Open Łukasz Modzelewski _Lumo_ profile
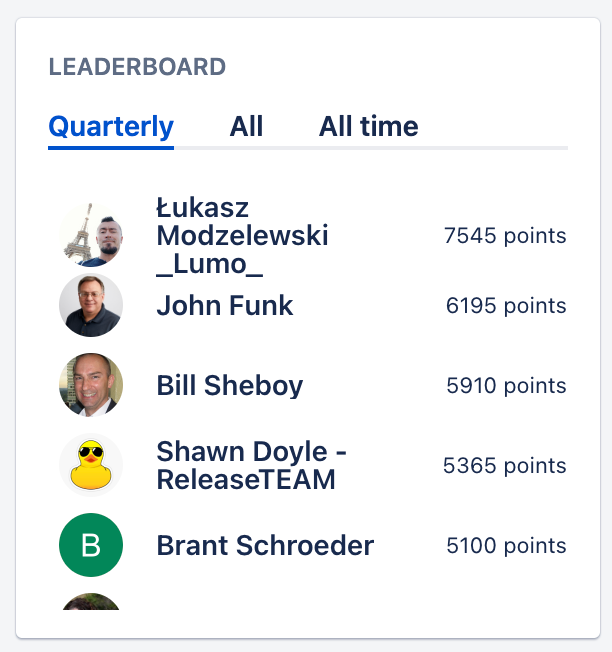 pos(242,236)
